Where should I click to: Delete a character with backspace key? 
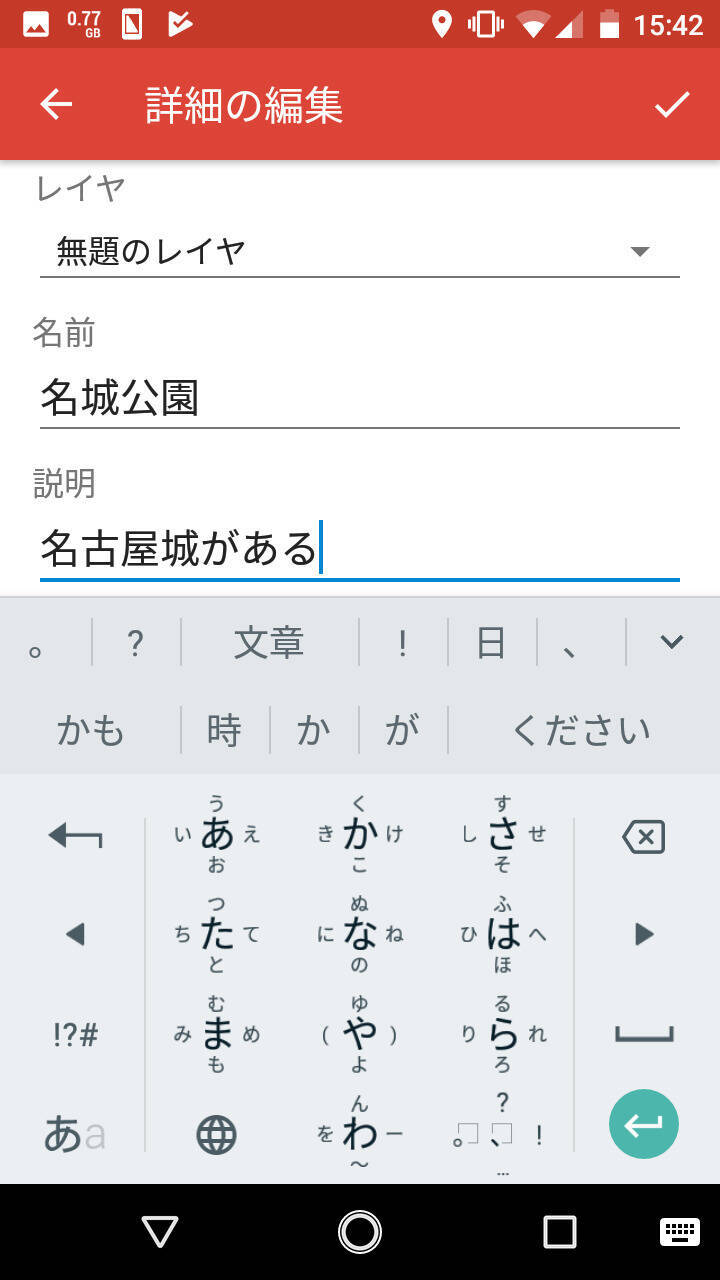[x=643, y=836]
